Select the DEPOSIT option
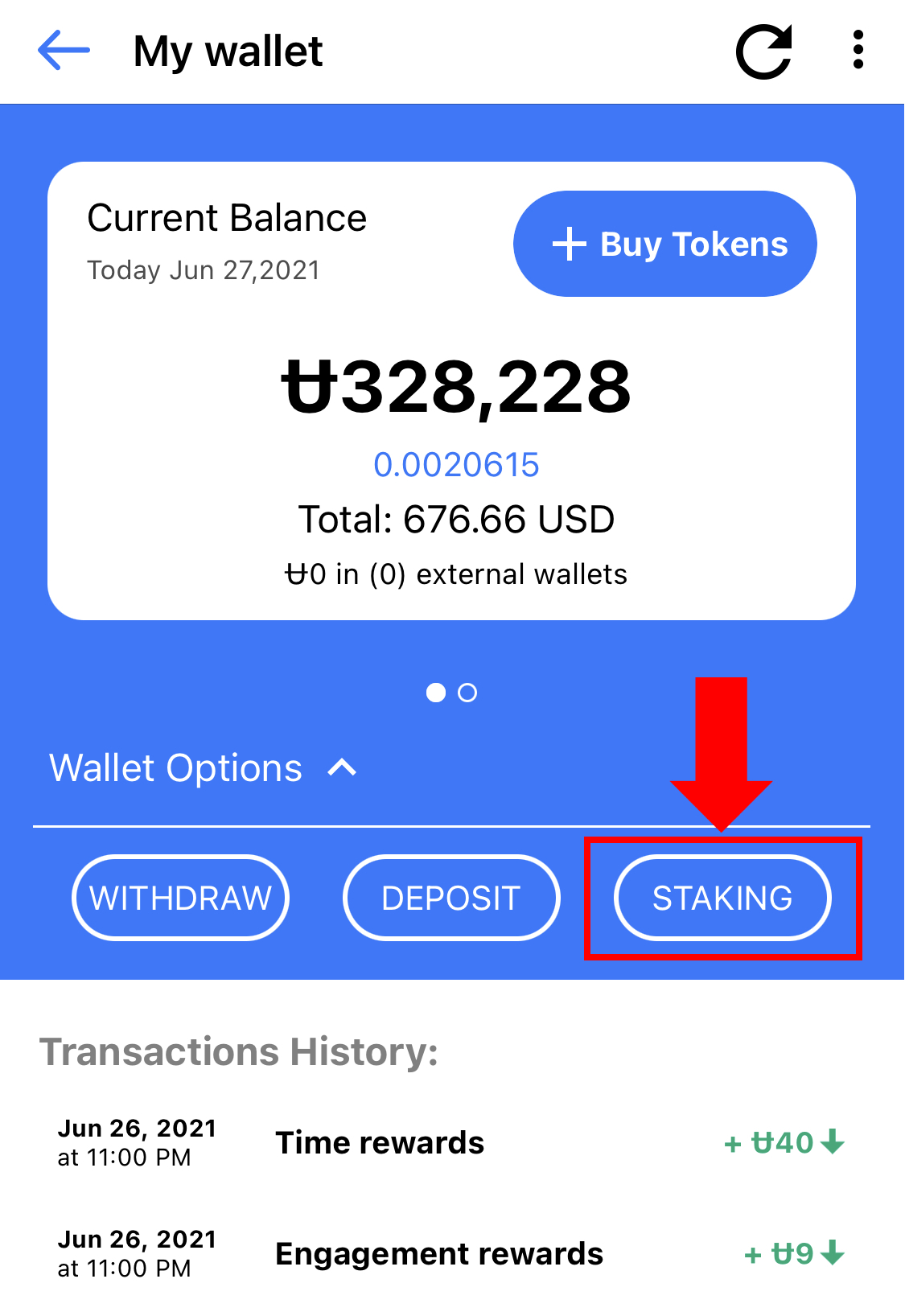 (451, 898)
